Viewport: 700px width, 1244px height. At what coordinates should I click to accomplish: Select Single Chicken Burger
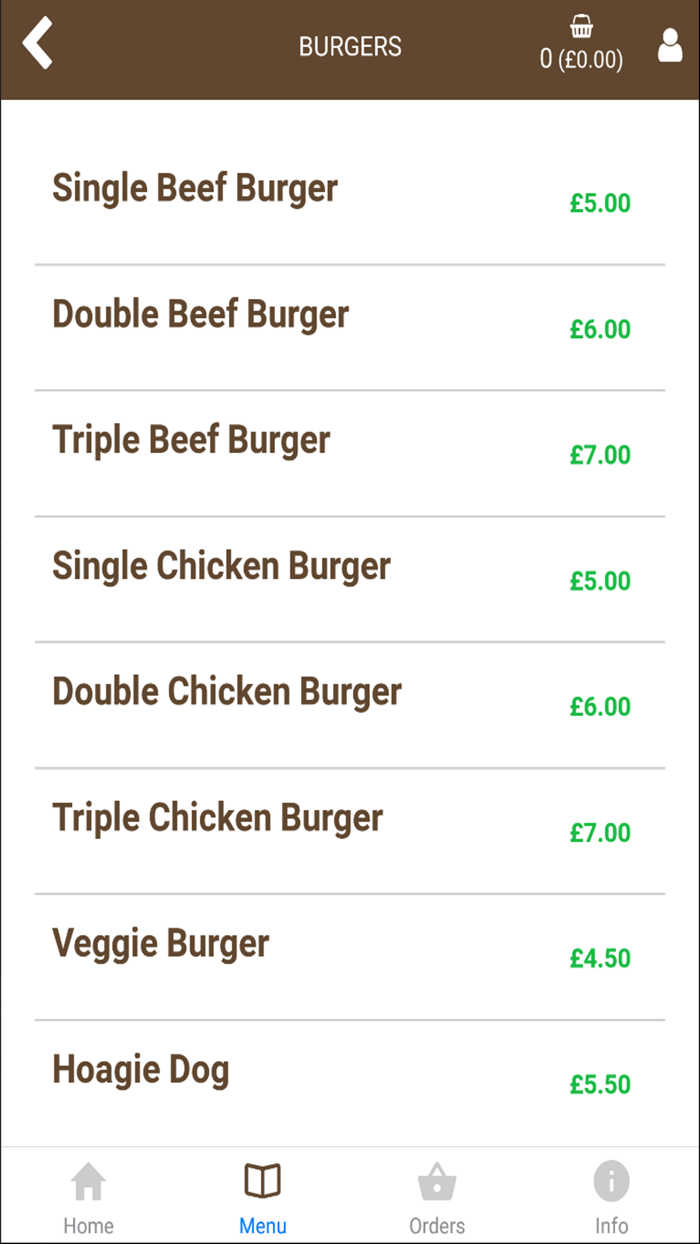click(221, 567)
